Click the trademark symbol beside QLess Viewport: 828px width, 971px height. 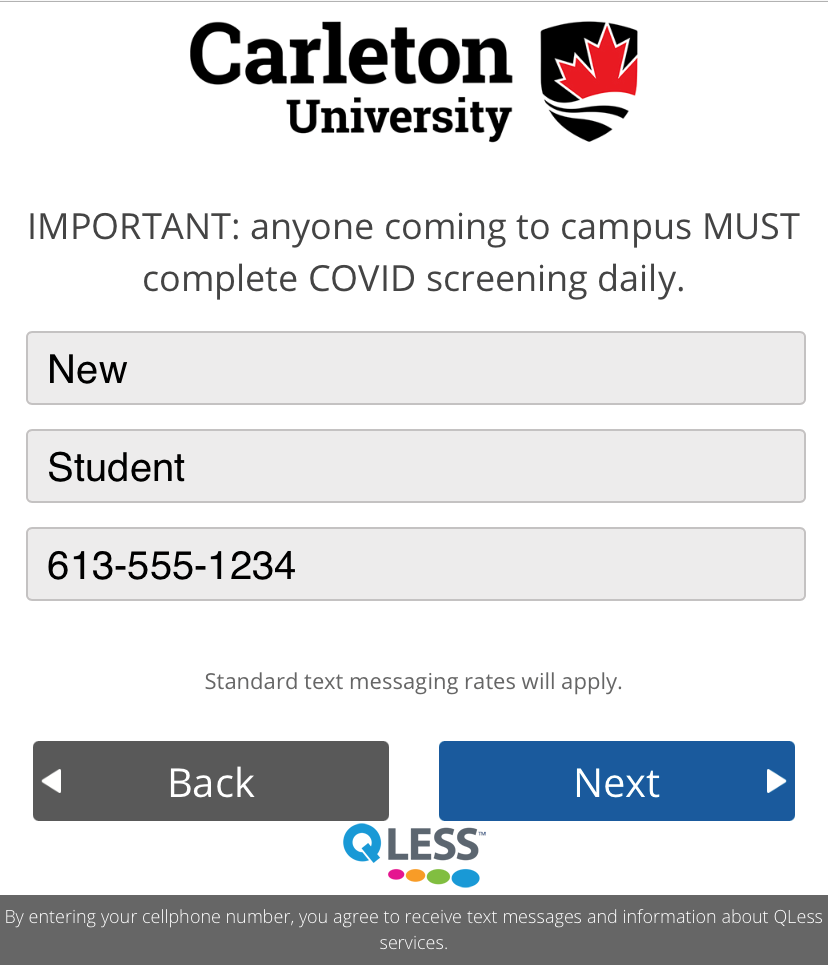[x=482, y=834]
